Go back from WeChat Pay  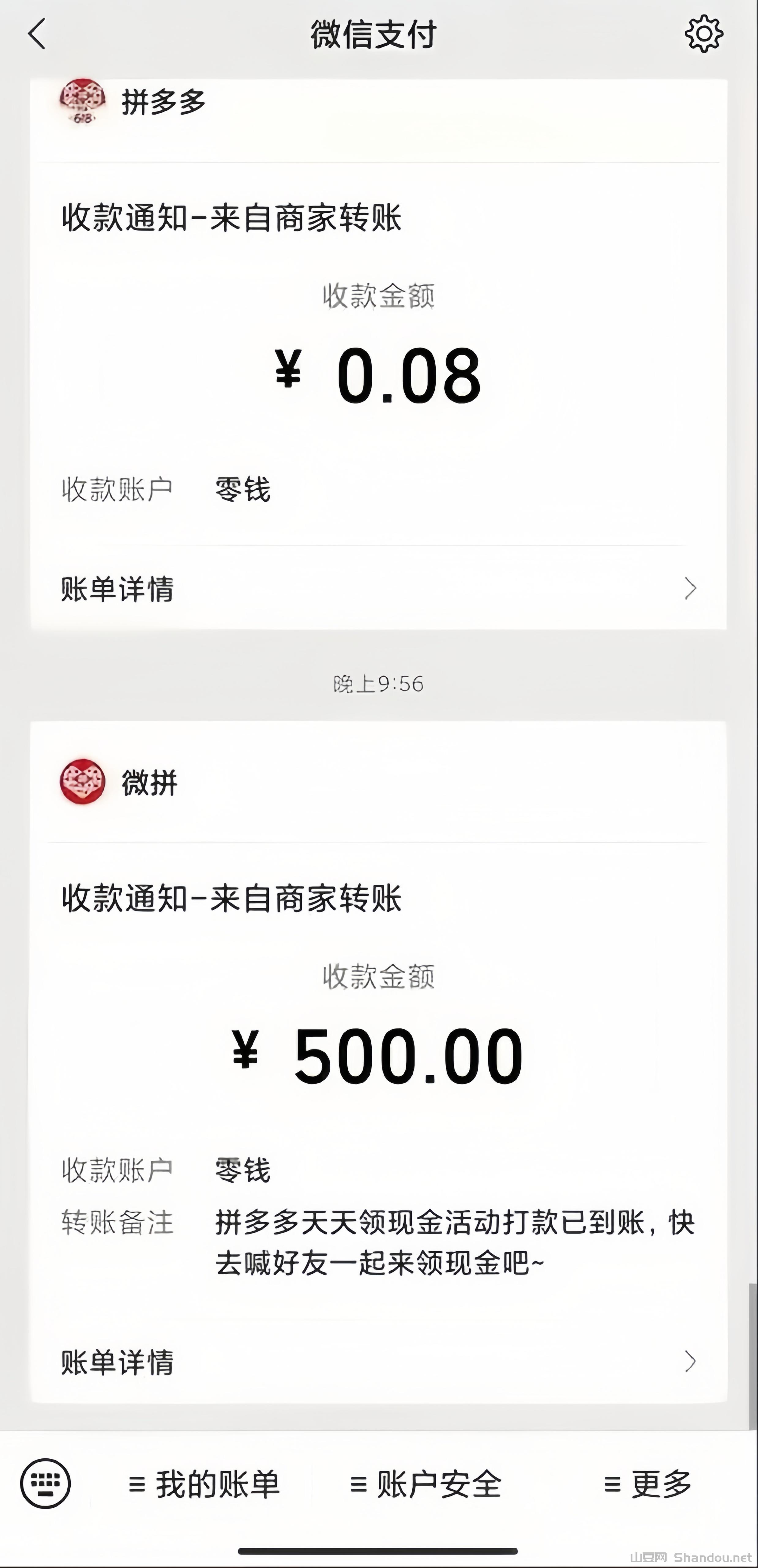pos(37,33)
